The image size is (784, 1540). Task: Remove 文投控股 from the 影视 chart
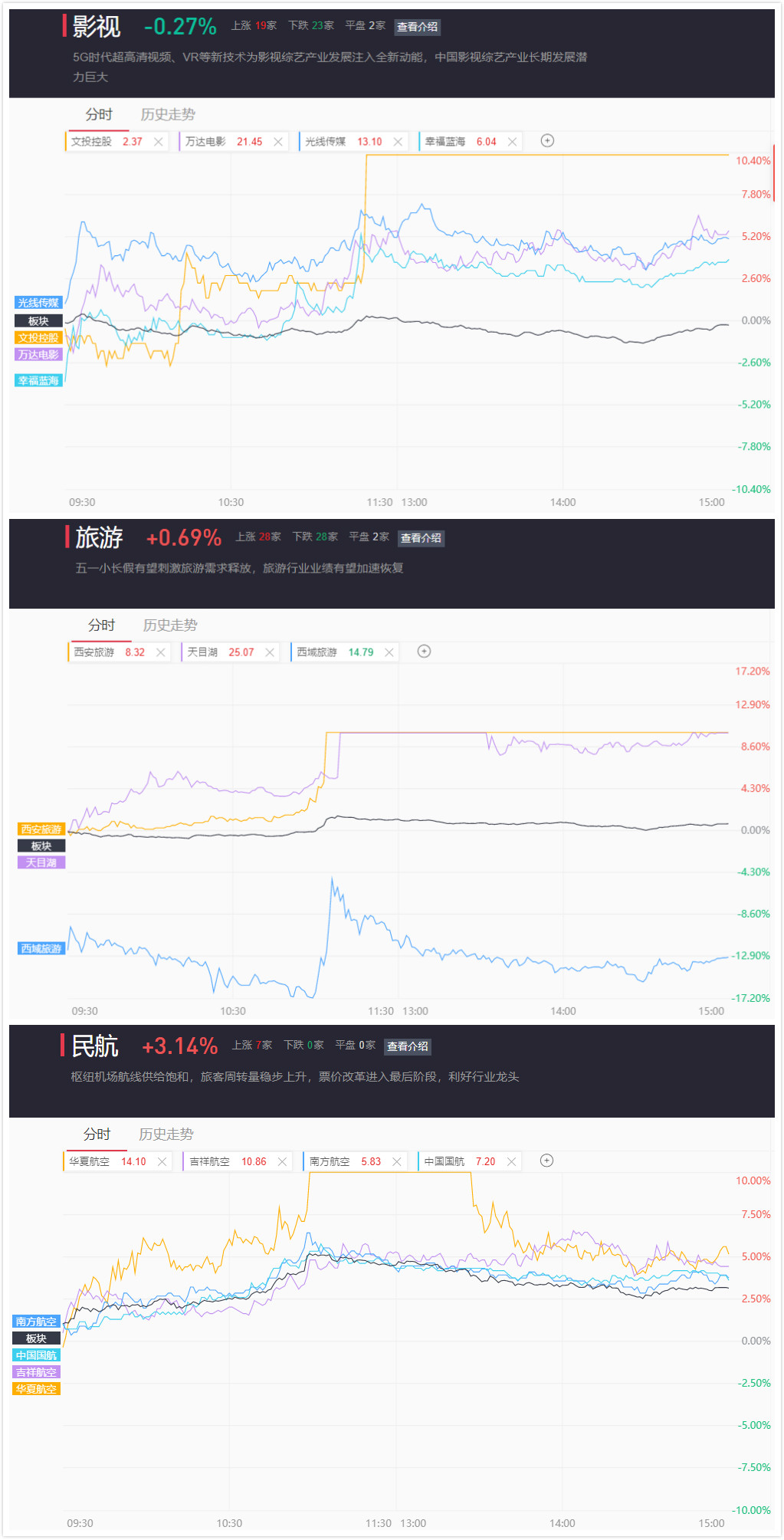[x=158, y=142]
